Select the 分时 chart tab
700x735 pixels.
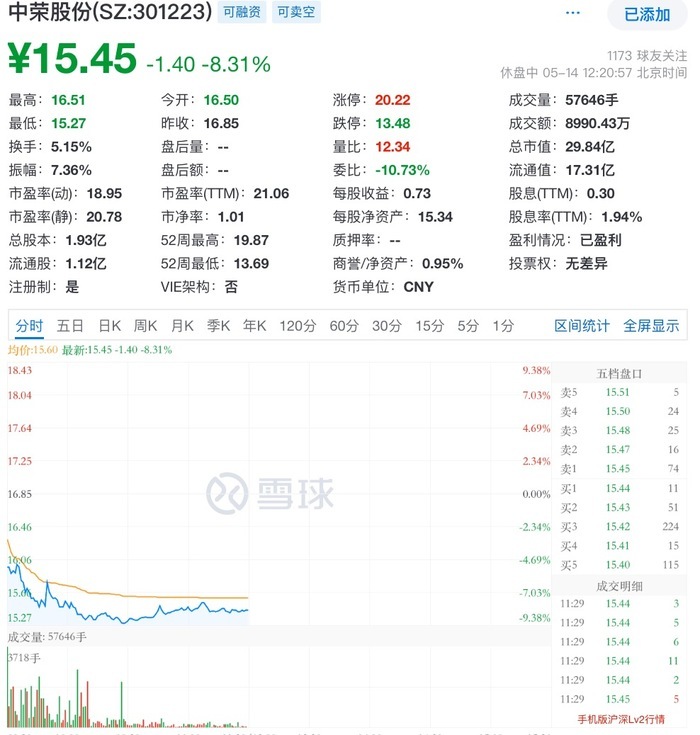coord(29,325)
